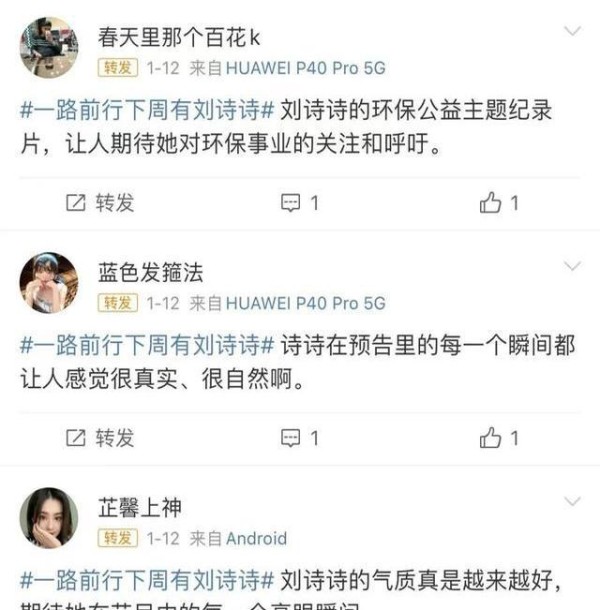The height and width of the screenshot is (610, 600).
Task: Open hashtag link in 蓝色发箍法's post
Action: click(x=147, y=345)
